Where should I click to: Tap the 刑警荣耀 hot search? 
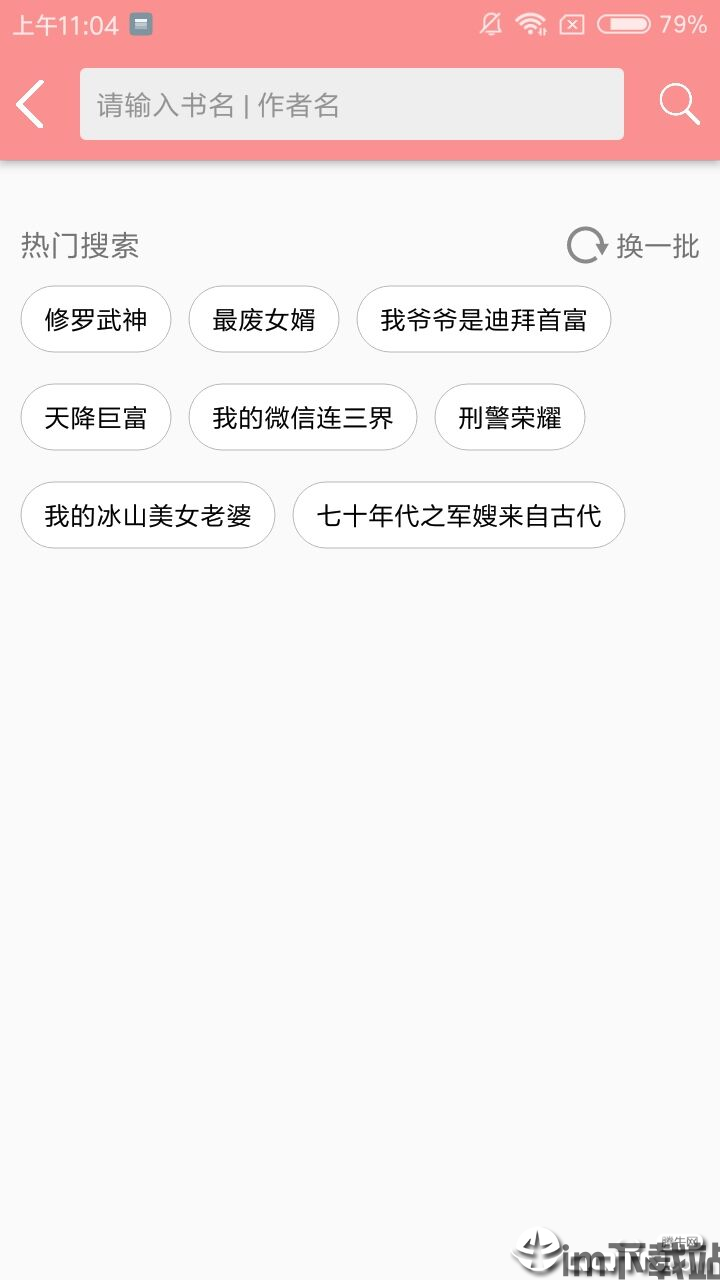(x=510, y=417)
